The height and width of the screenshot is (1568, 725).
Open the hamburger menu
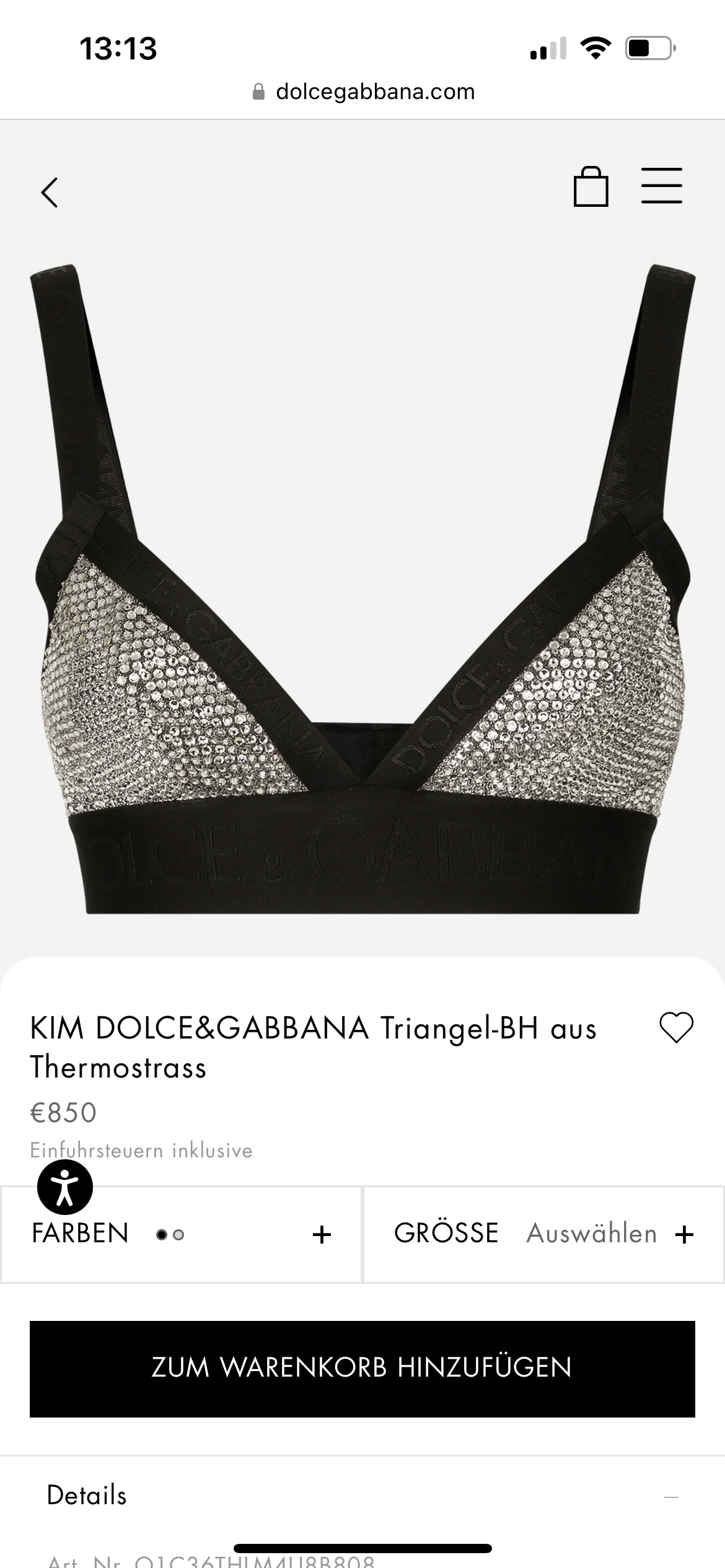coord(661,186)
